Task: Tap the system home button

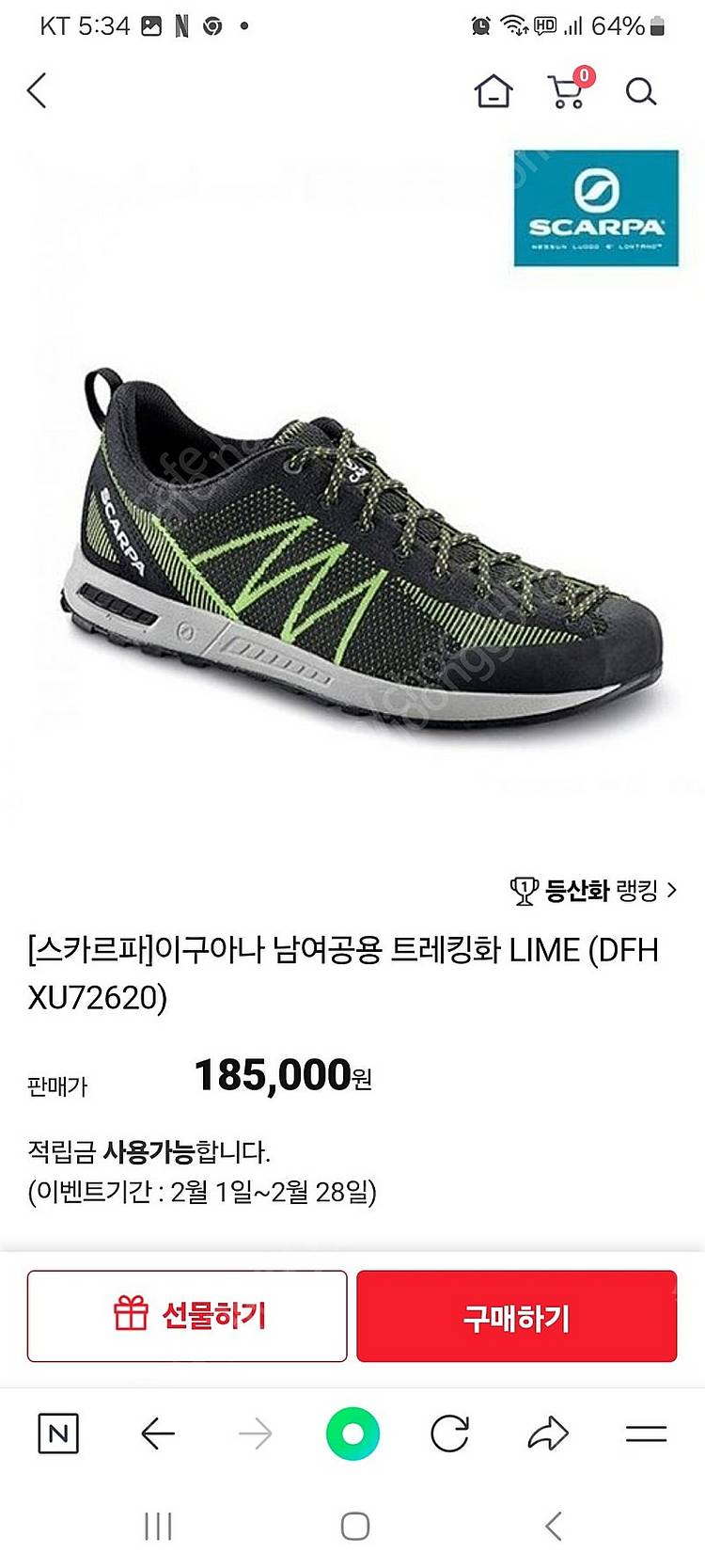Action: 354,1526
